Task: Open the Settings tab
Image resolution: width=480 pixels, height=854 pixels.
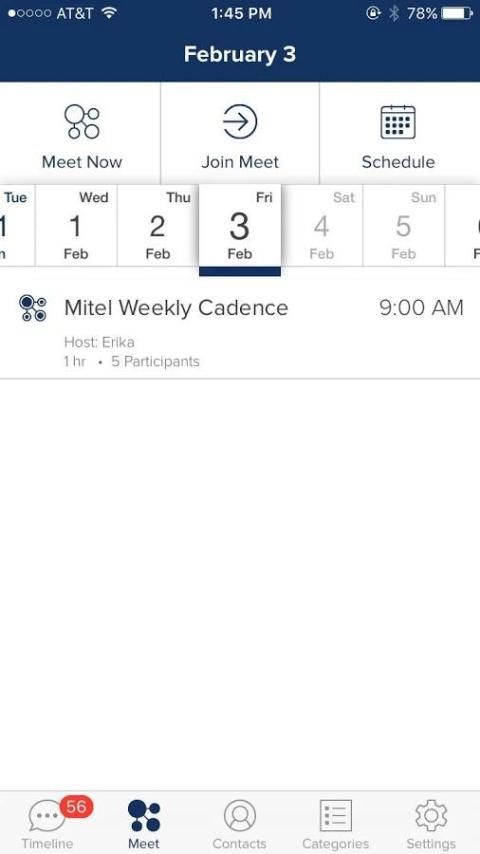Action: [432, 823]
